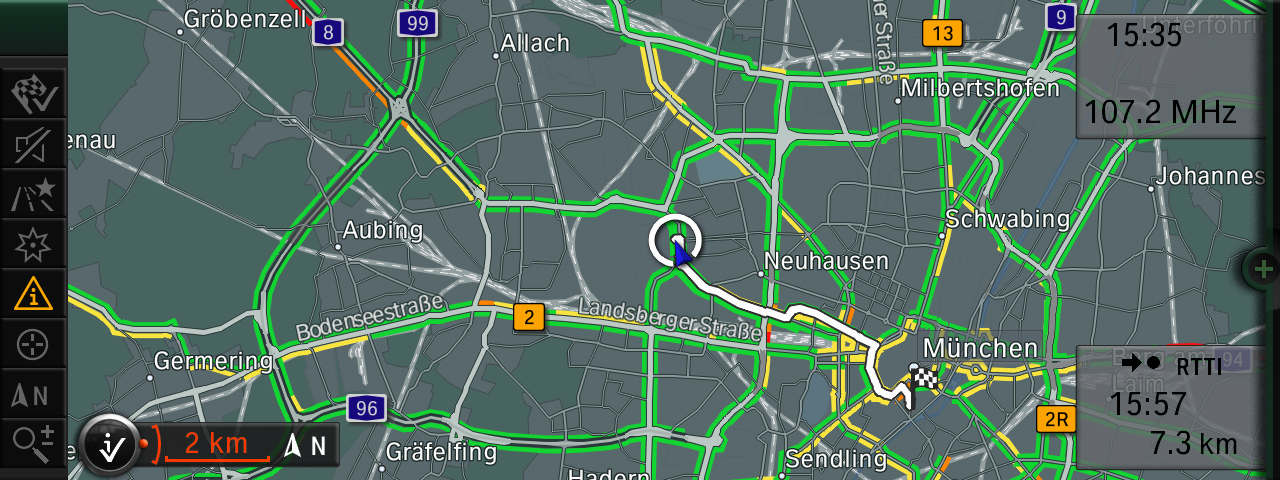Toggle voice guidance mute
The image size is (1280, 480).
pyautogui.click(x=33, y=146)
